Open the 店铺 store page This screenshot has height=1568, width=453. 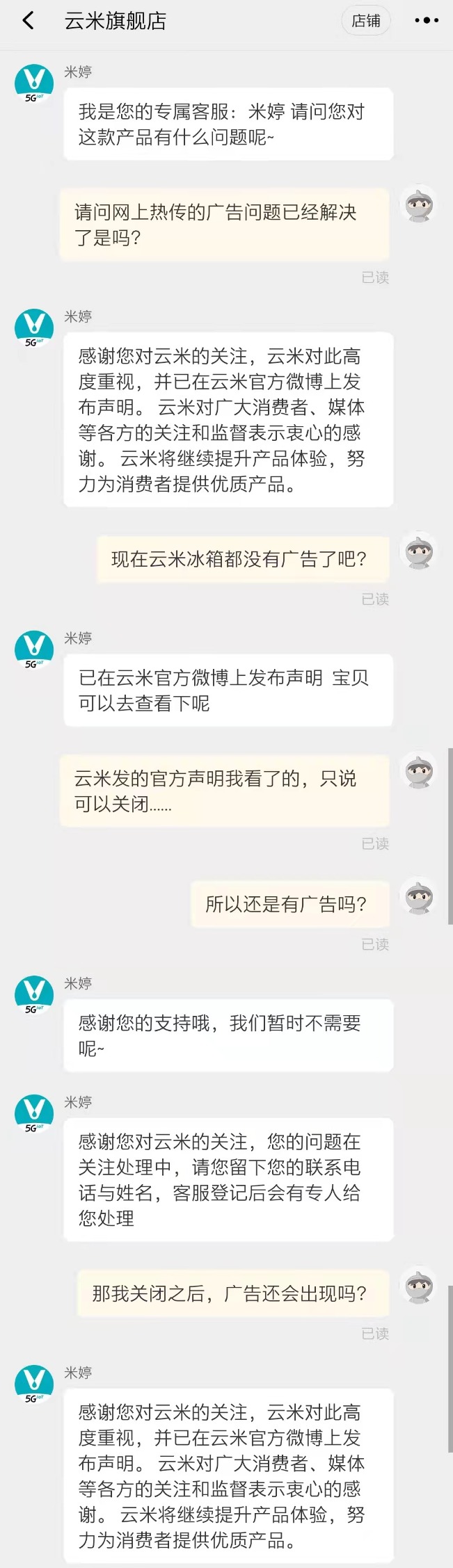tap(366, 21)
